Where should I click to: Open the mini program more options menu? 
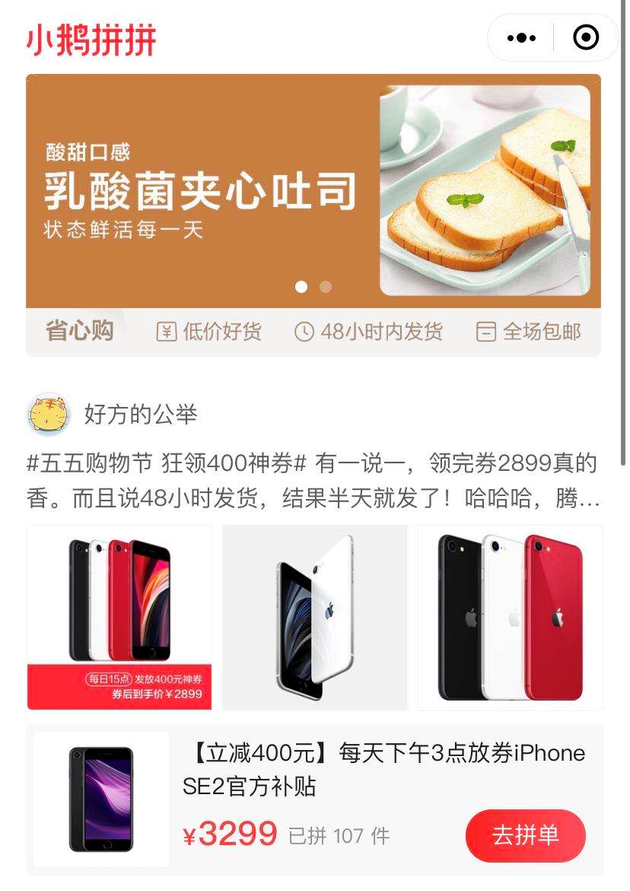(x=522, y=38)
